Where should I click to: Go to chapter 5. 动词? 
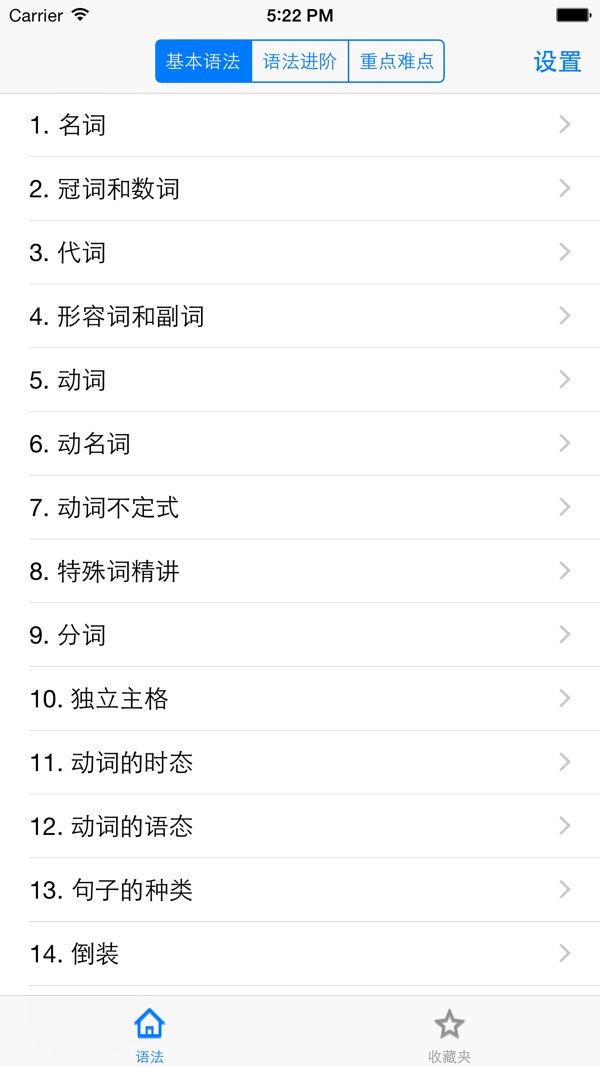tap(300, 380)
